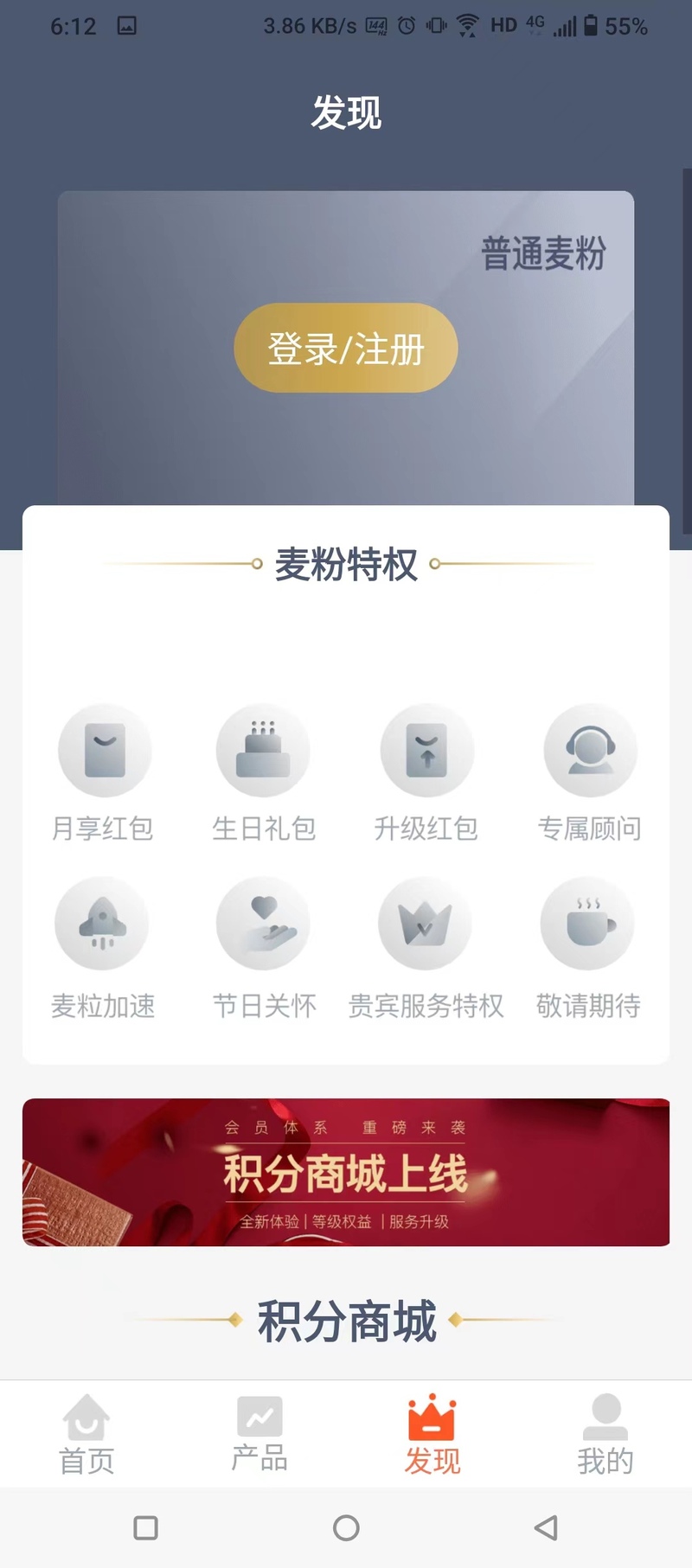This screenshot has width=692, height=1568.
Task: Select the 发现 tab
Action: [x=432, y=1434]
